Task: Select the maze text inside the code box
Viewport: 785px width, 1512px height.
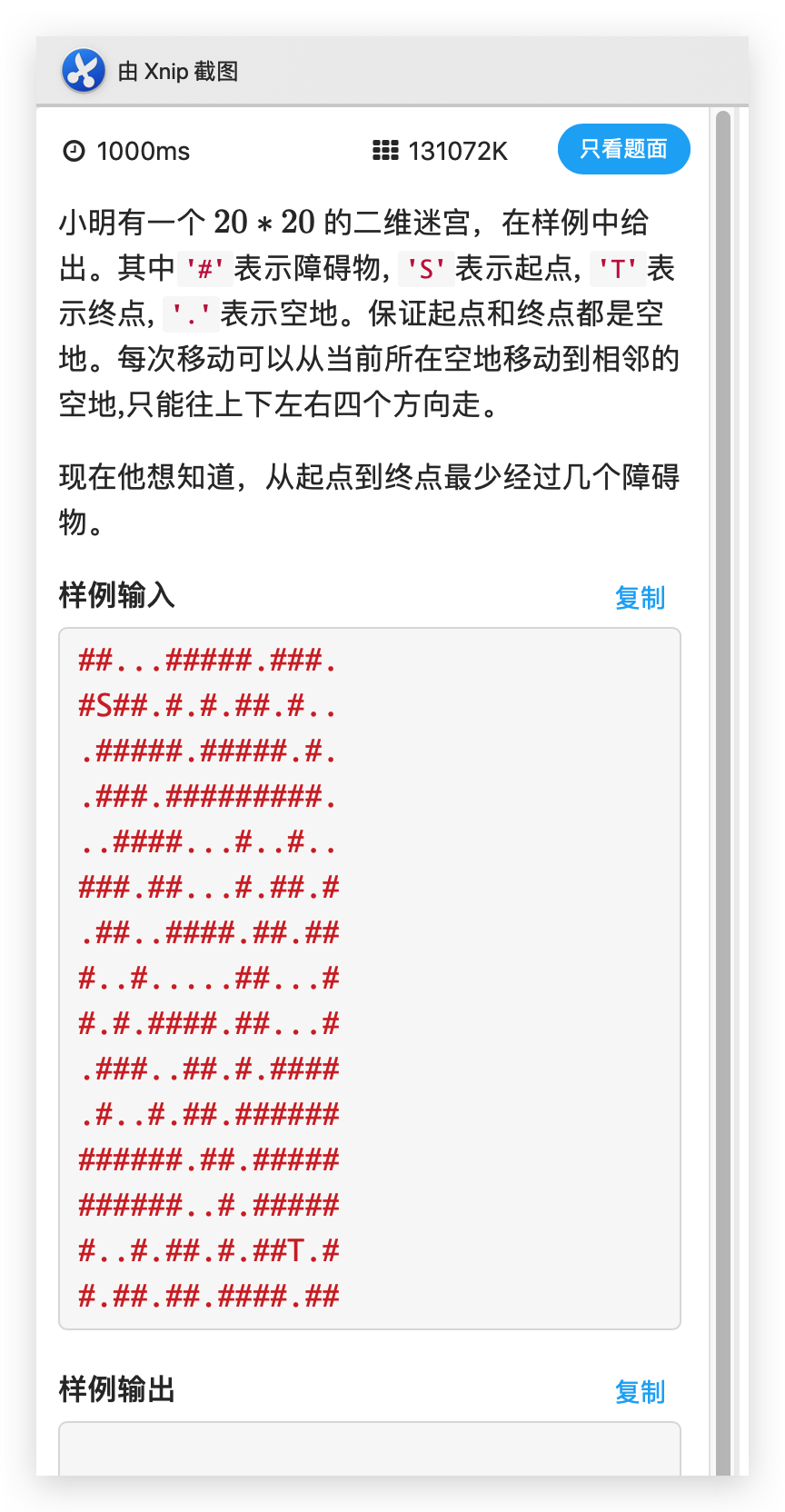Action: click(x=209, y=977)
